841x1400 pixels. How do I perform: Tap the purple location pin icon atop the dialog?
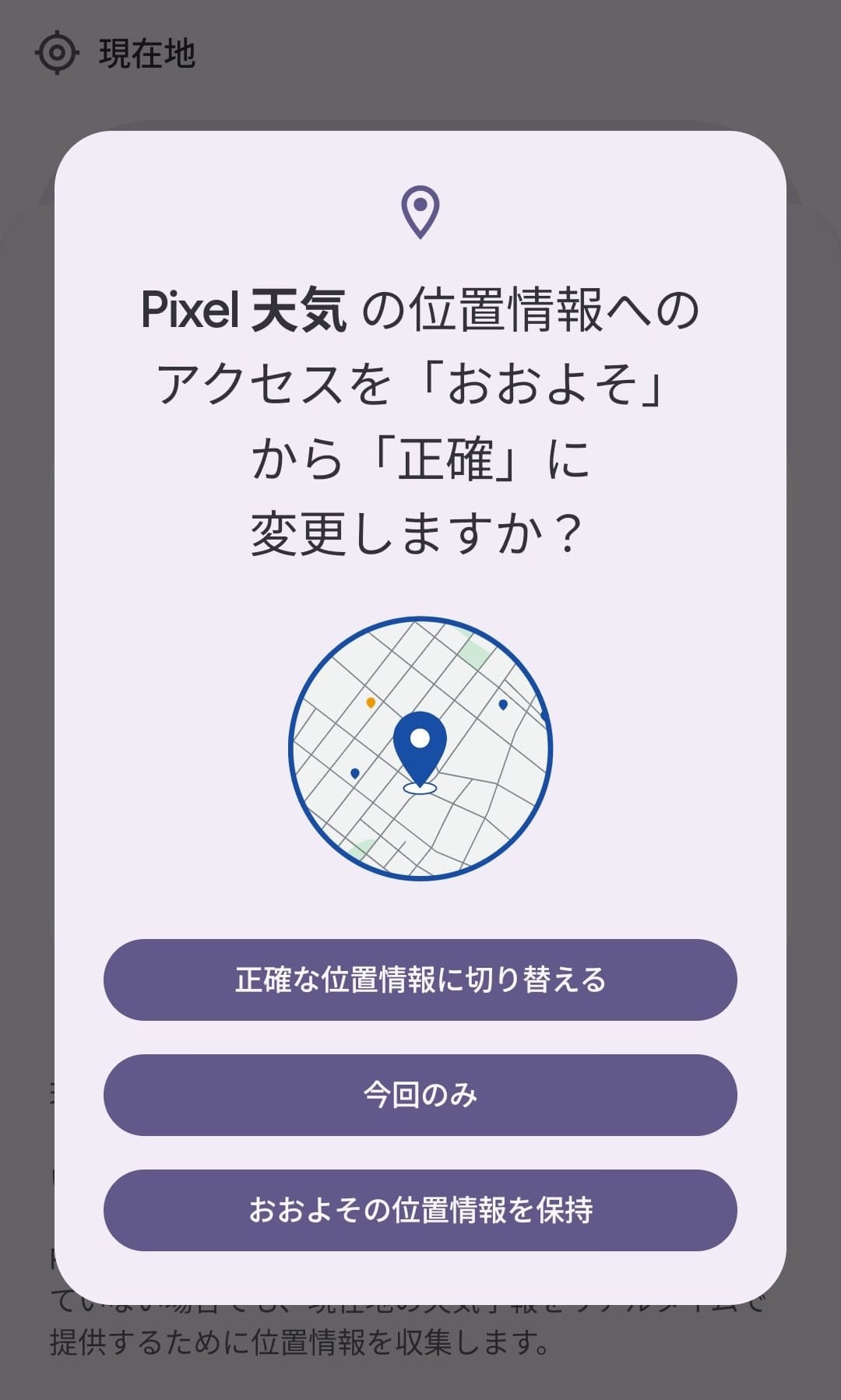(420, 212)
